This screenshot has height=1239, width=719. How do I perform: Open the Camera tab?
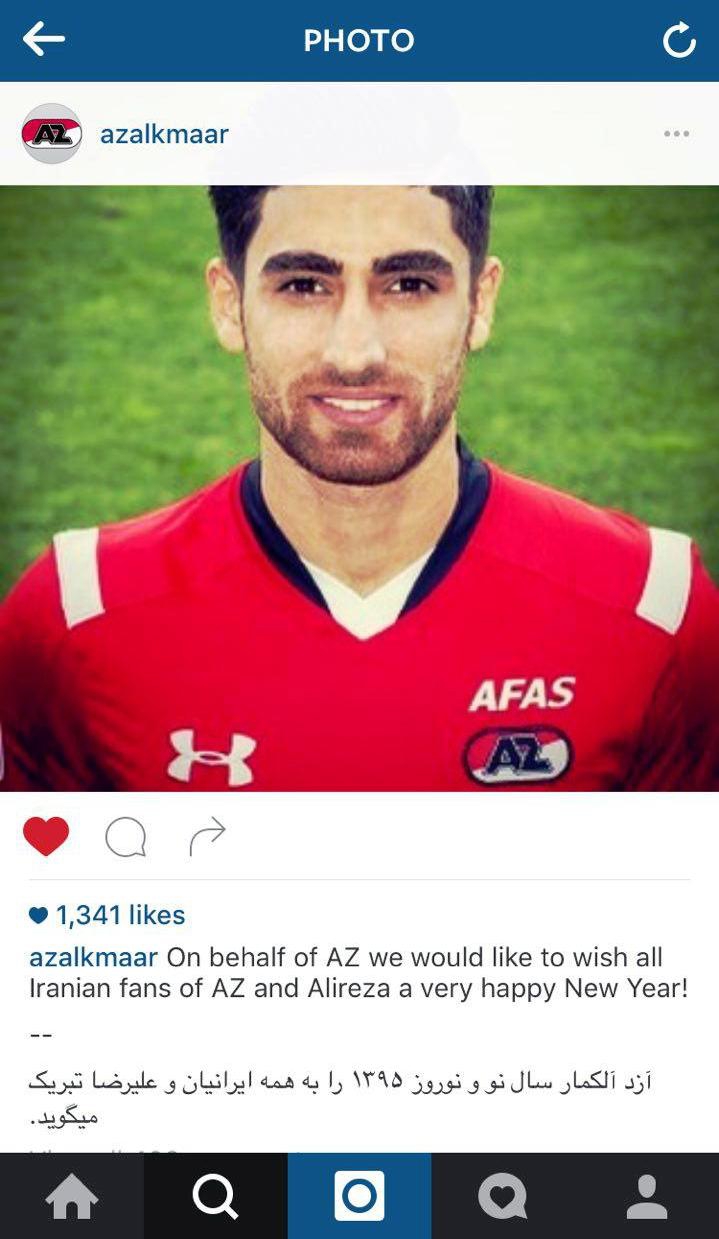[359, 1196]
